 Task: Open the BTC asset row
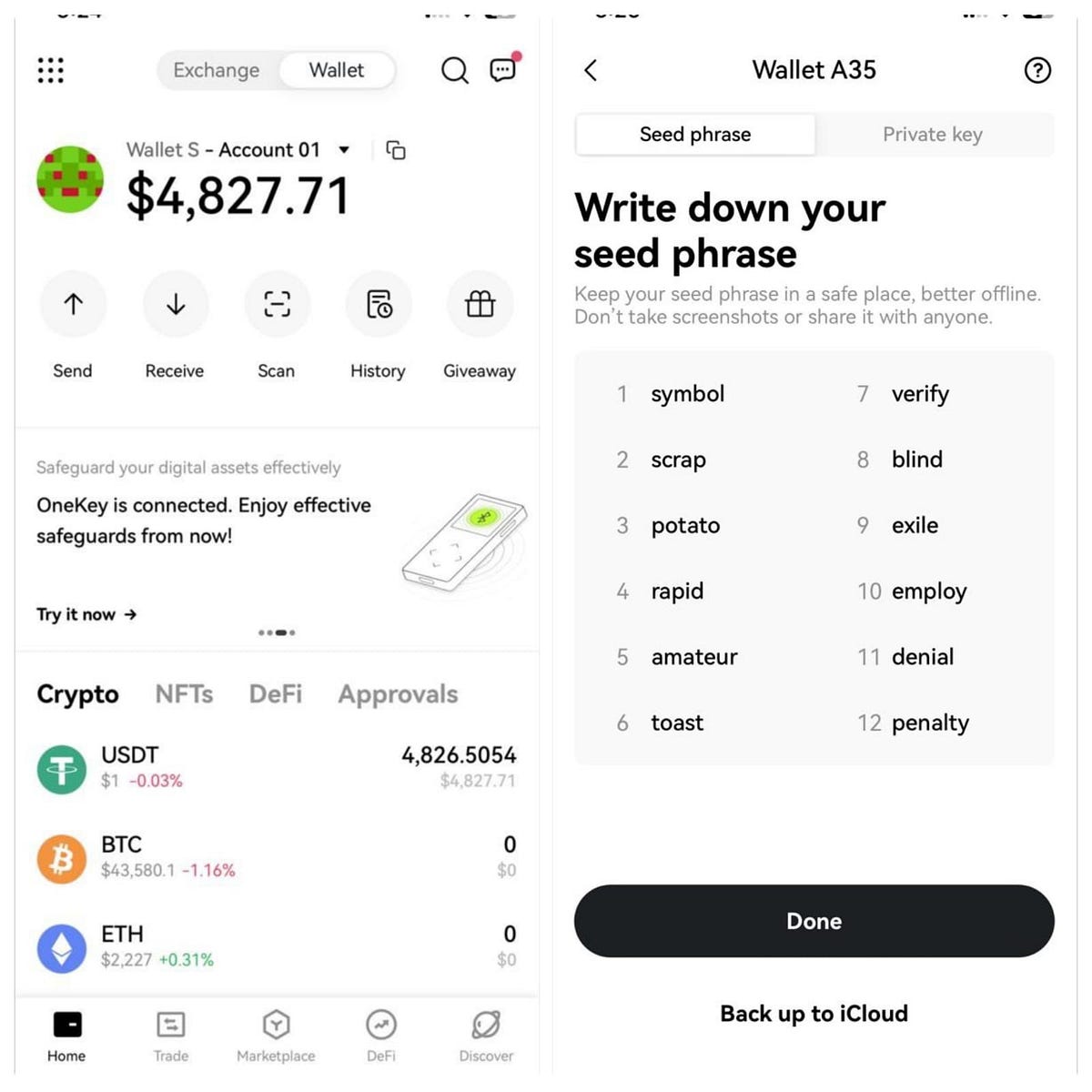276,857
